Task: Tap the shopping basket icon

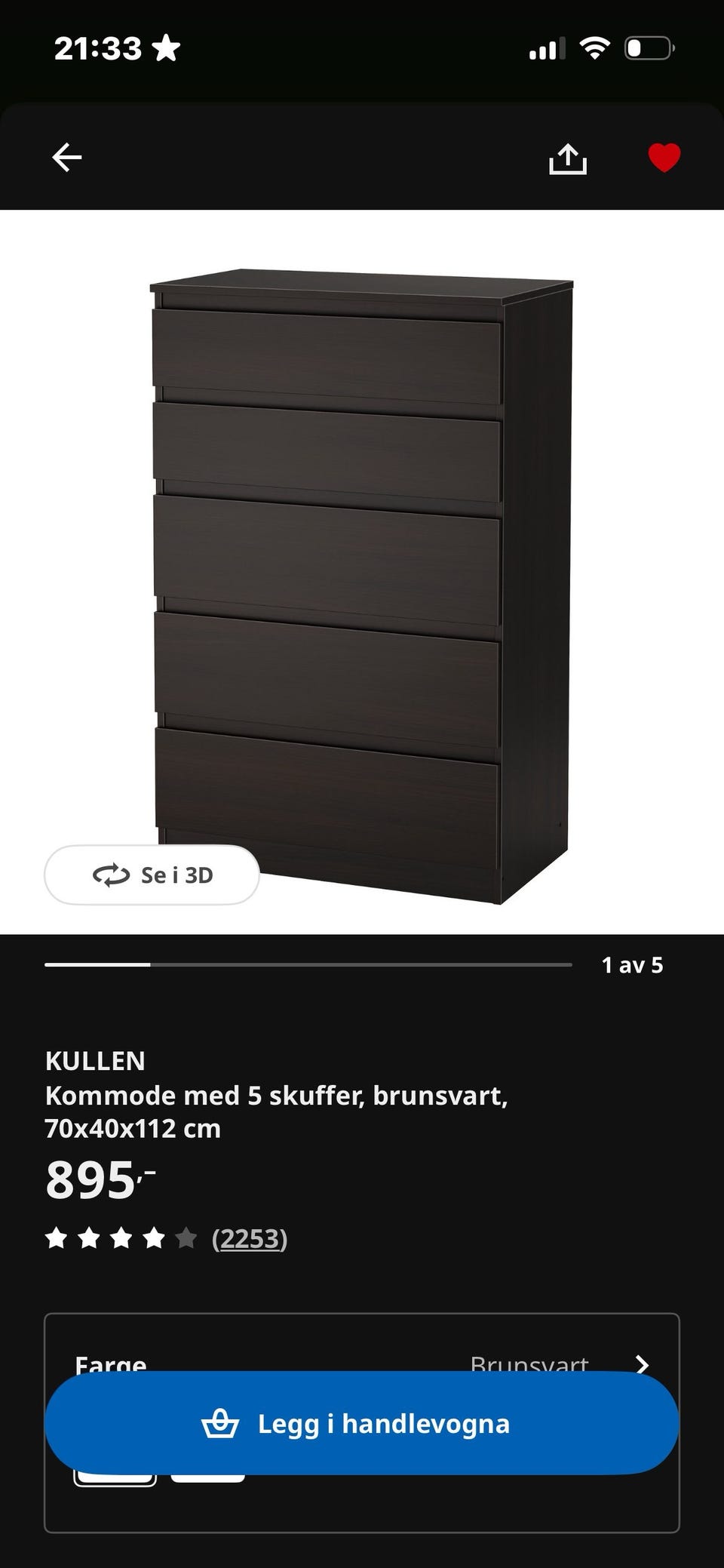Action: [x=219, y=1422]
